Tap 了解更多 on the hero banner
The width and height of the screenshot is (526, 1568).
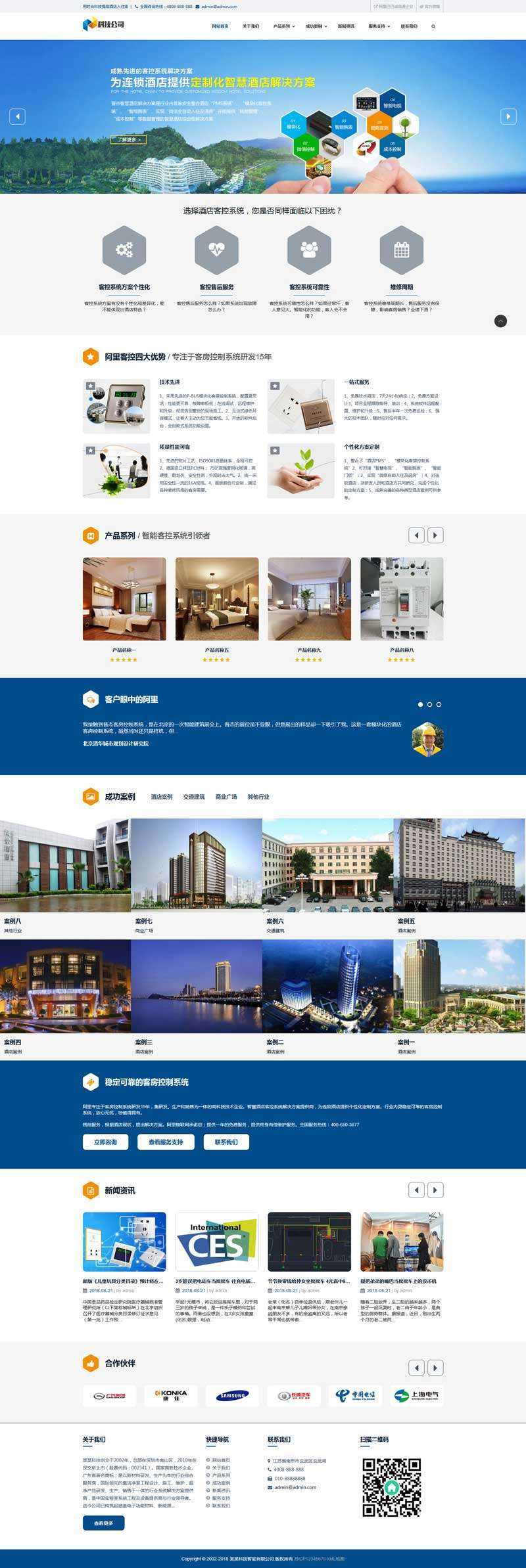(128, 140)
